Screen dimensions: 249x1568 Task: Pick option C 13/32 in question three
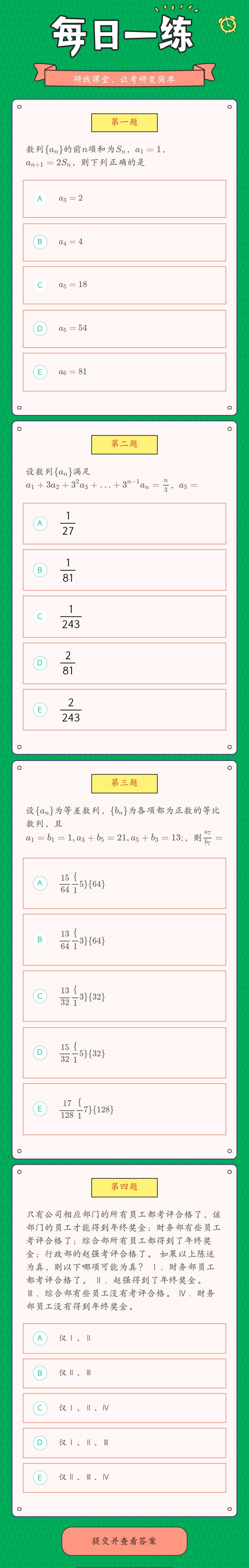coord(124,996)
